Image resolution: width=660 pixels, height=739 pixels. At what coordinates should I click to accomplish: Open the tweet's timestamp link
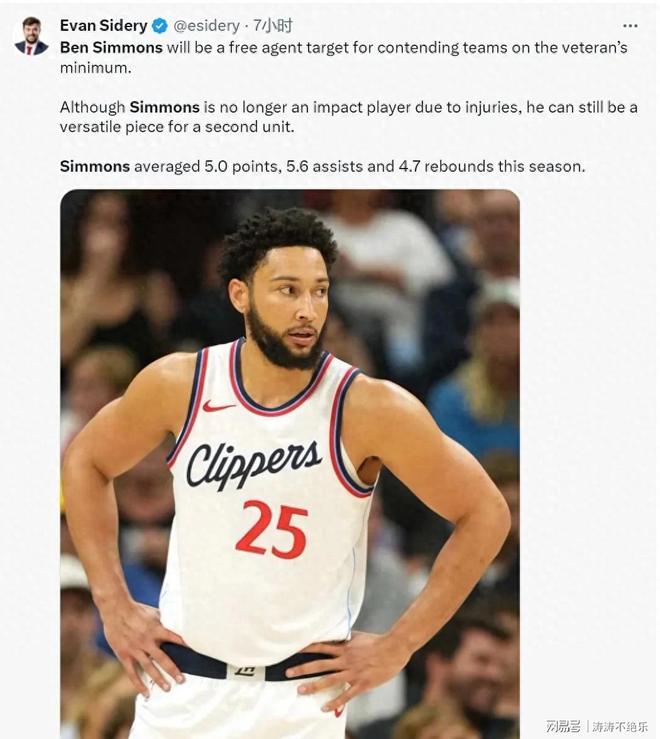pos(273,26)
